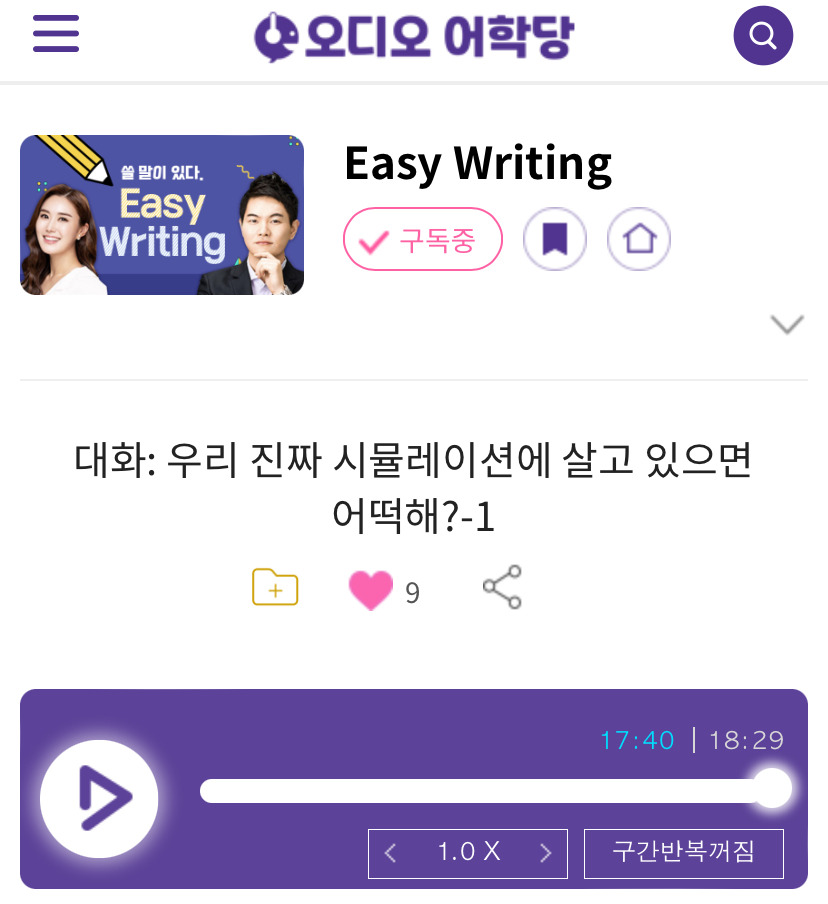The width and height of the screenshot is (828, 904).
Task: Tap the Easy Writing banner thumbnail
Action: point(161,214)
